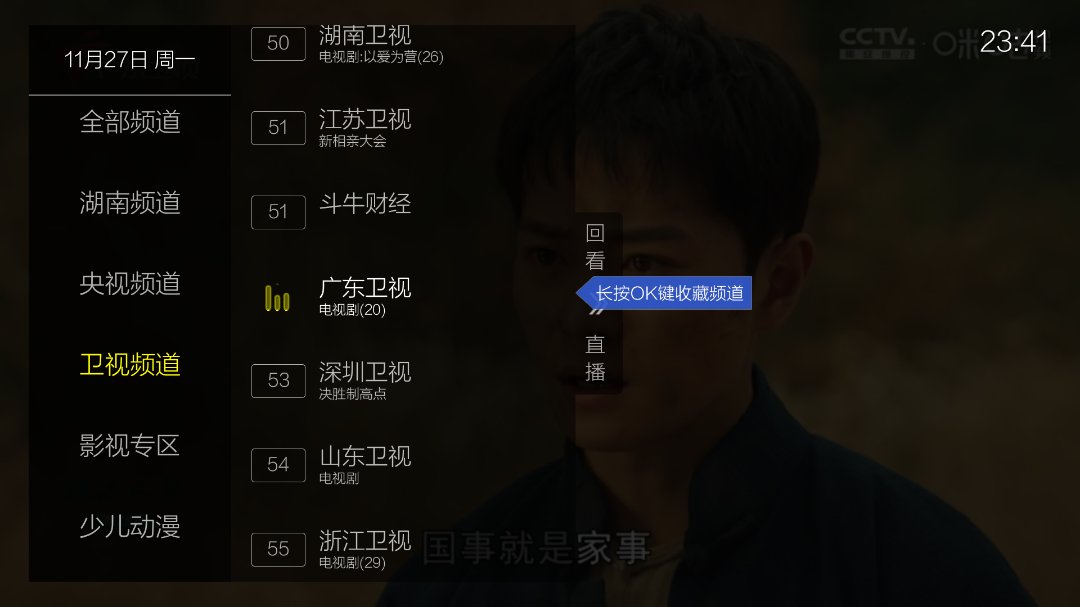
Task: Switch to channel 53 深圳卫视
Action: click(x=365, y=380)
